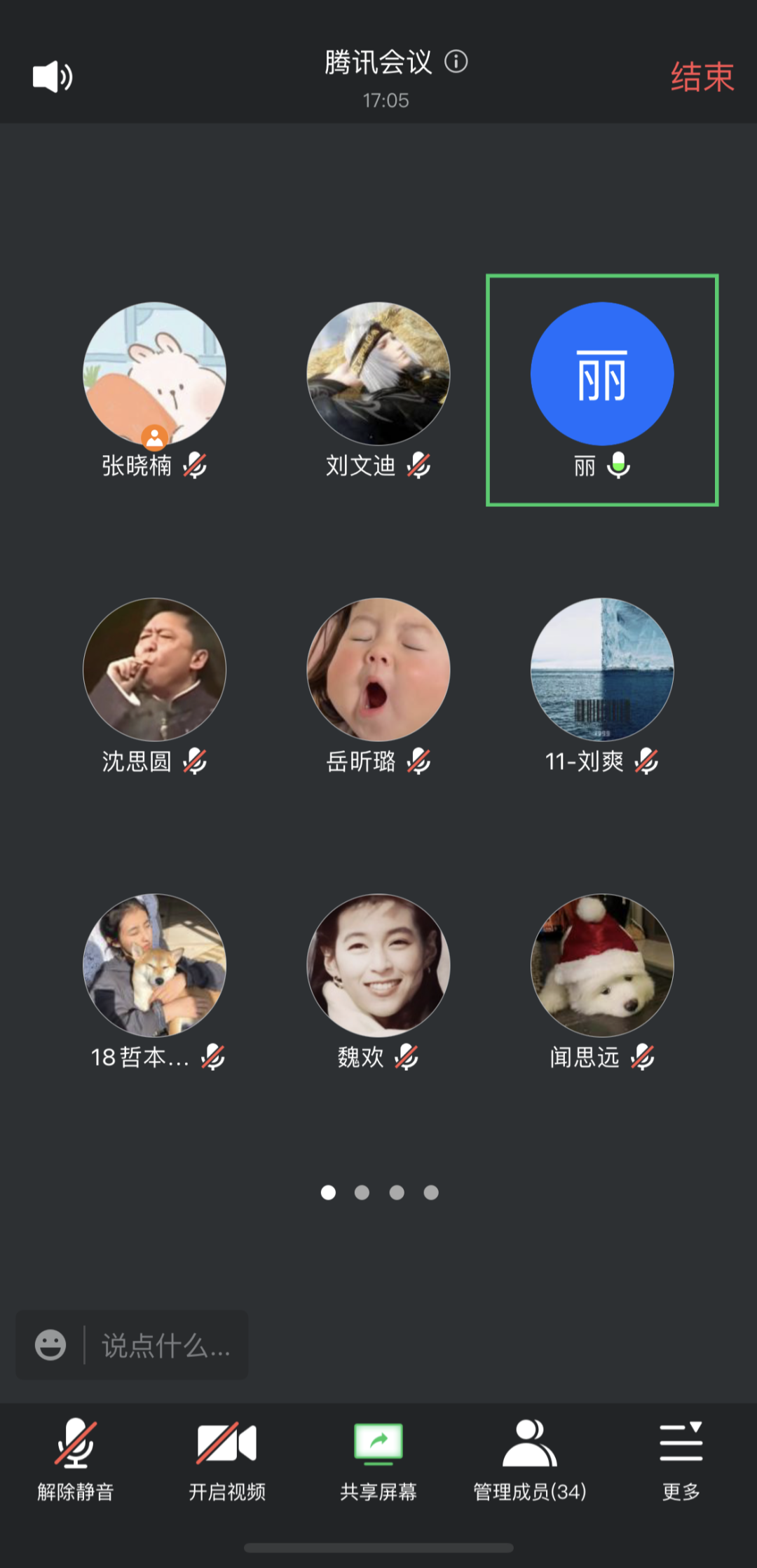Open the 更多 more options menu
757x1568 pixels.
681,1459
